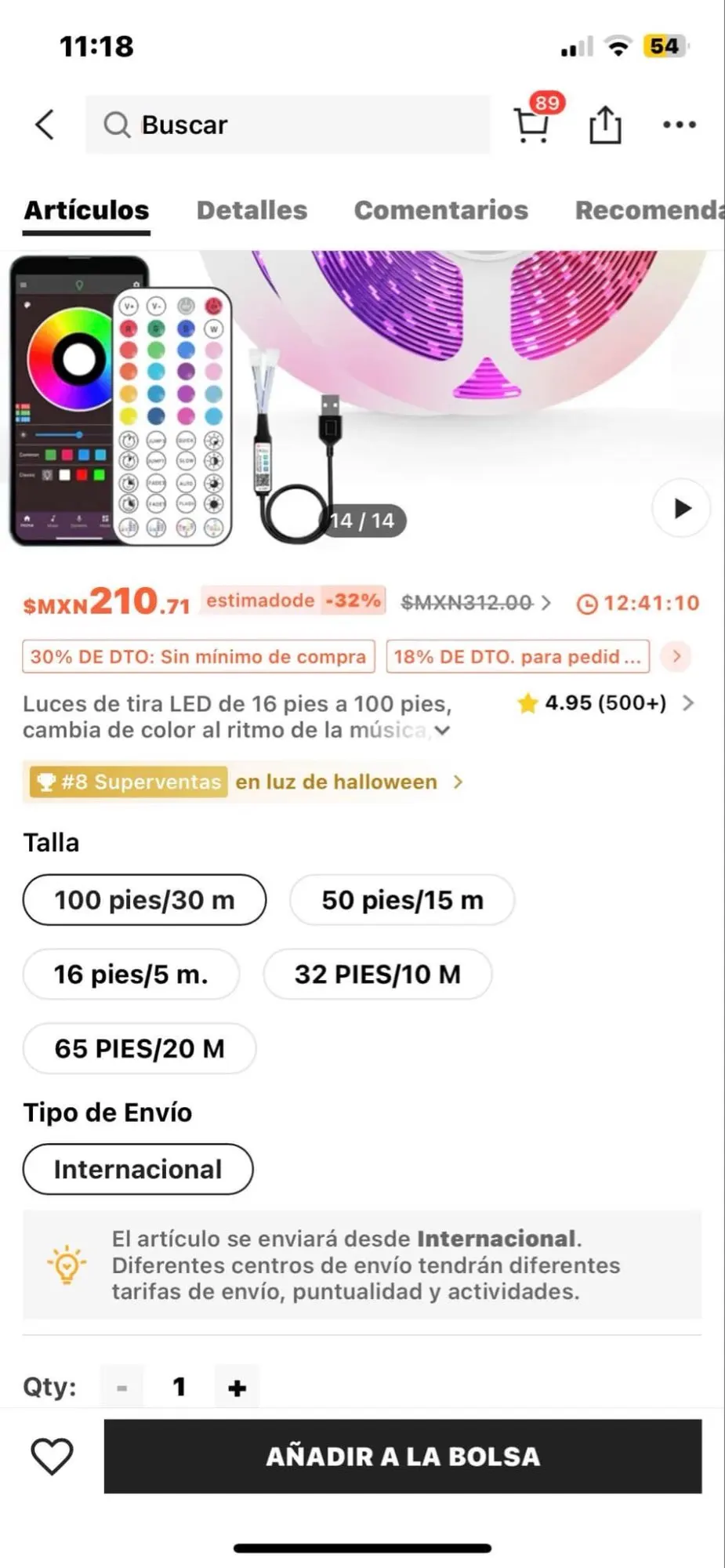Switch to the Comentarios tab
Viewport: 725px width, 1568px height.
(440, 210)
